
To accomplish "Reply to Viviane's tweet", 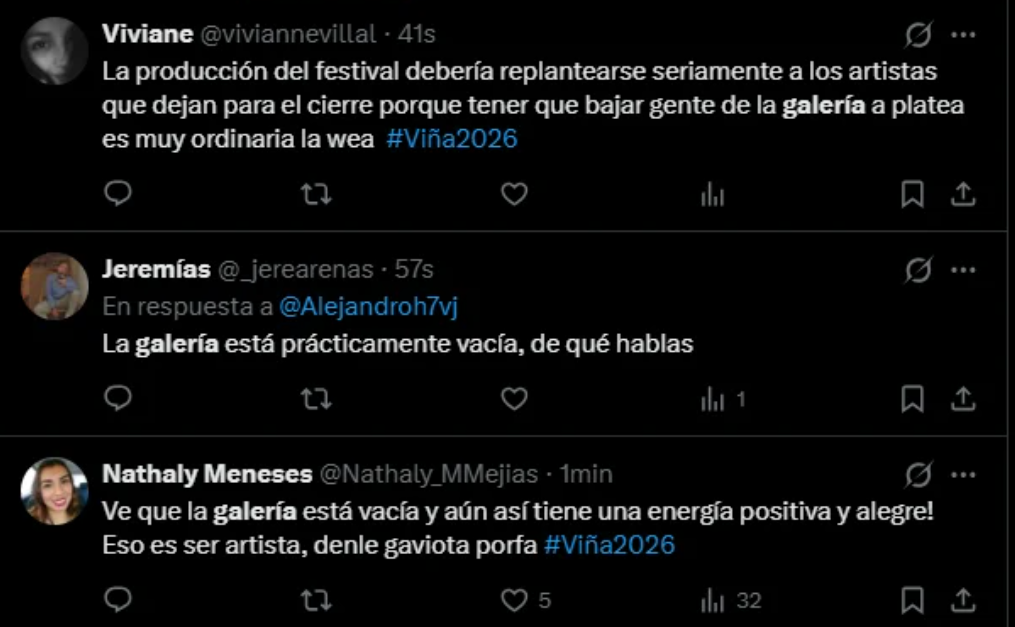I will coord(118,194).
